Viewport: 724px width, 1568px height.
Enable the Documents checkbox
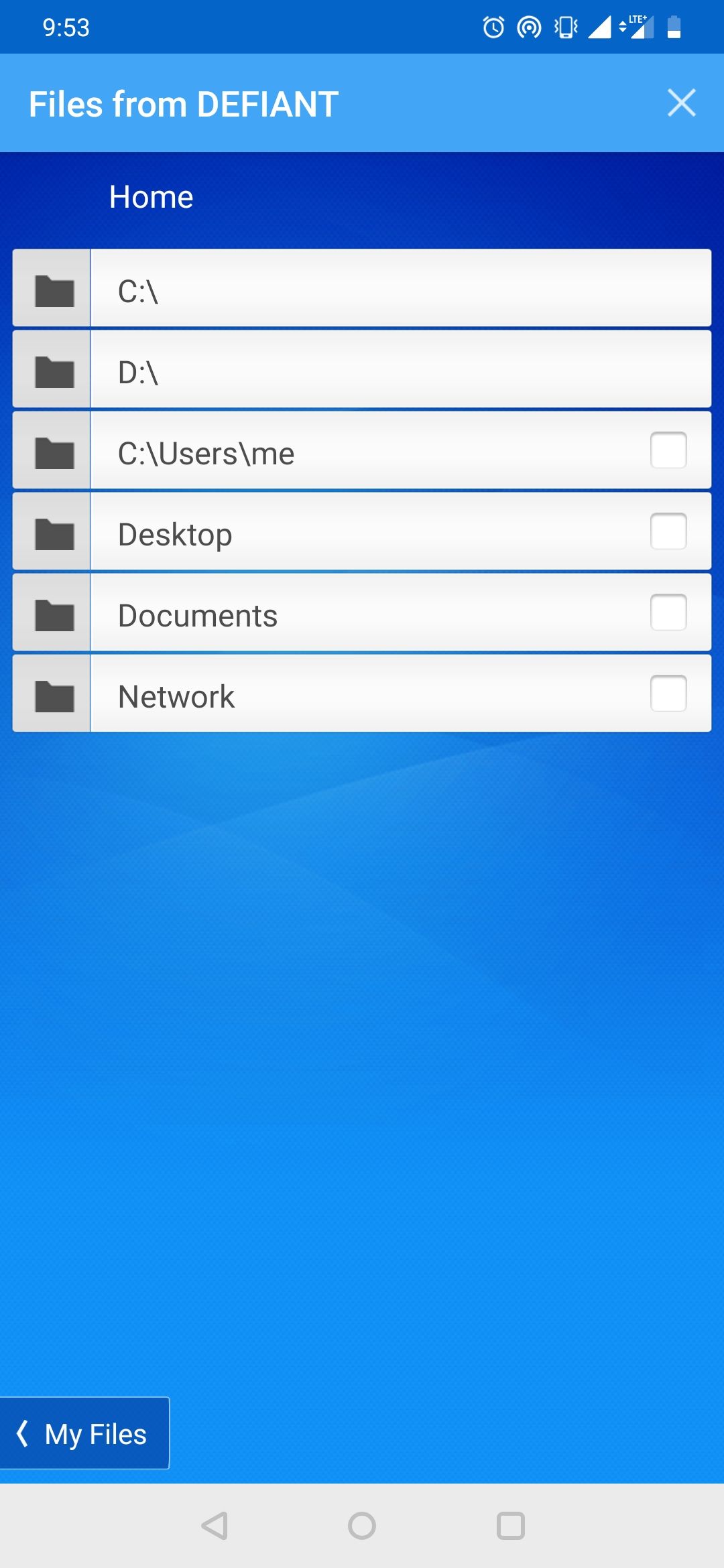[x=667, y=612]
